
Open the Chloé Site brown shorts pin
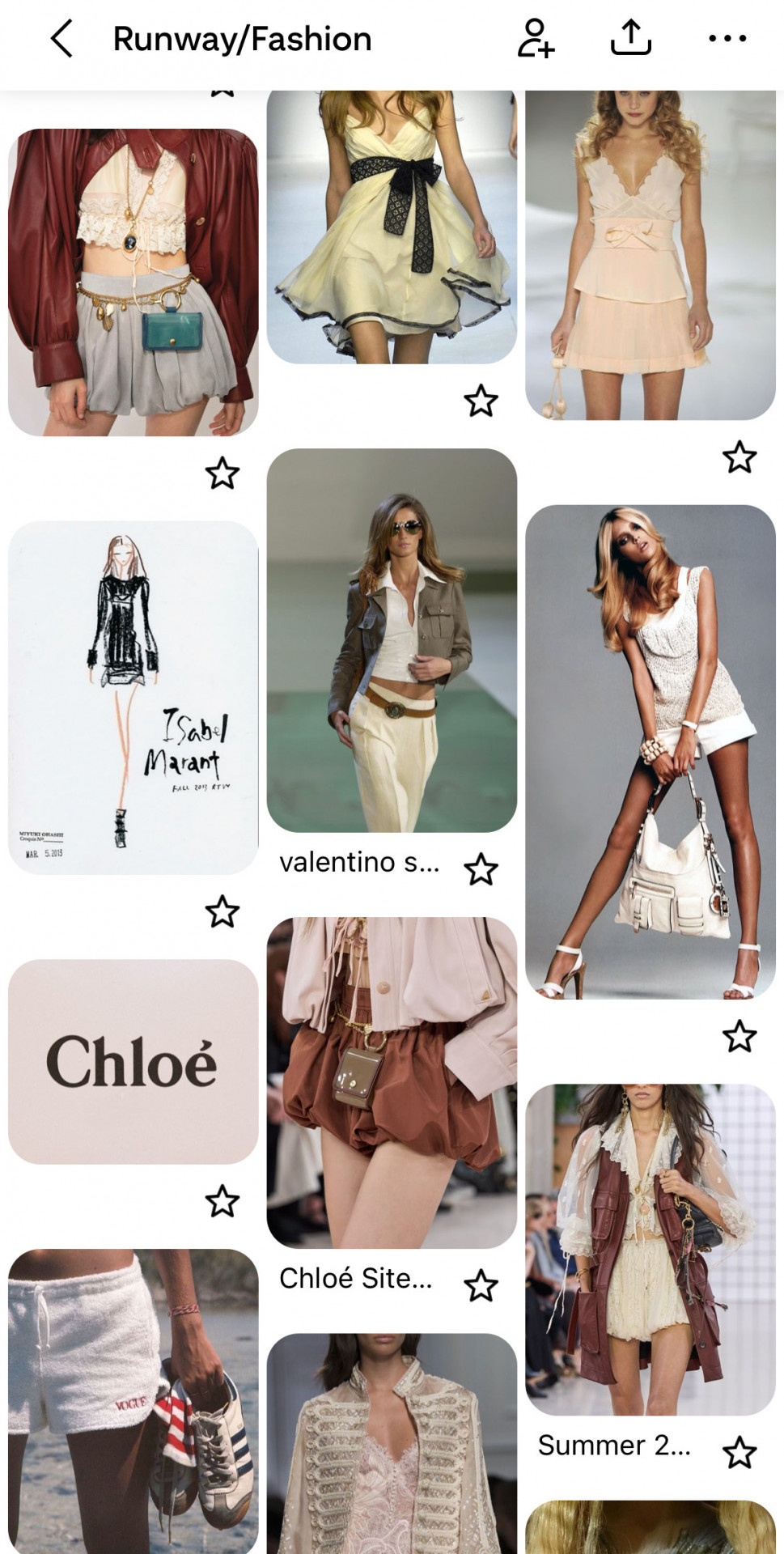(x=392, y=1081)
